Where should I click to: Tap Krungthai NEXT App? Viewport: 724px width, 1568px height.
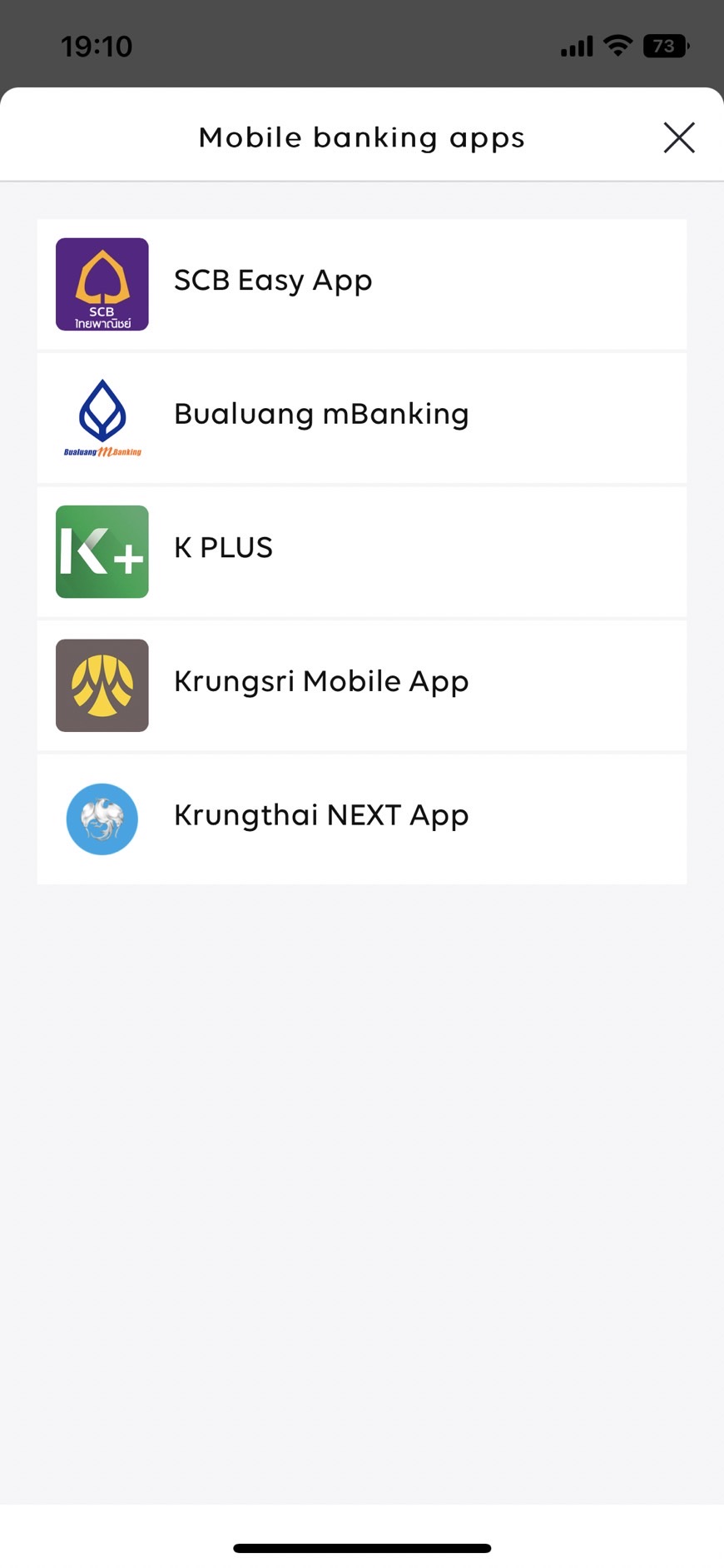pyautogui.click(x=361, y=819)
